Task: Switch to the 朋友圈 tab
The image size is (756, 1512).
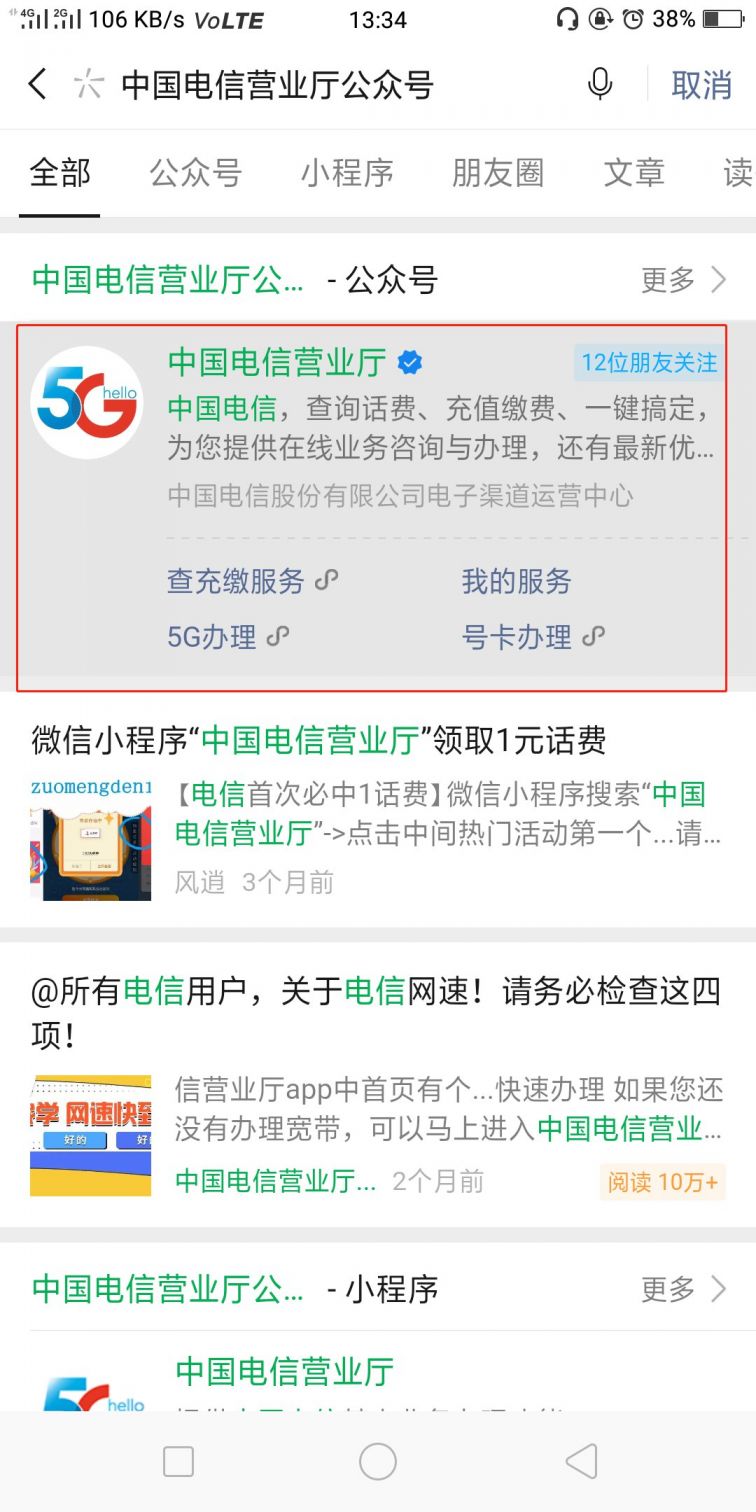Action: tap(496, 172)
